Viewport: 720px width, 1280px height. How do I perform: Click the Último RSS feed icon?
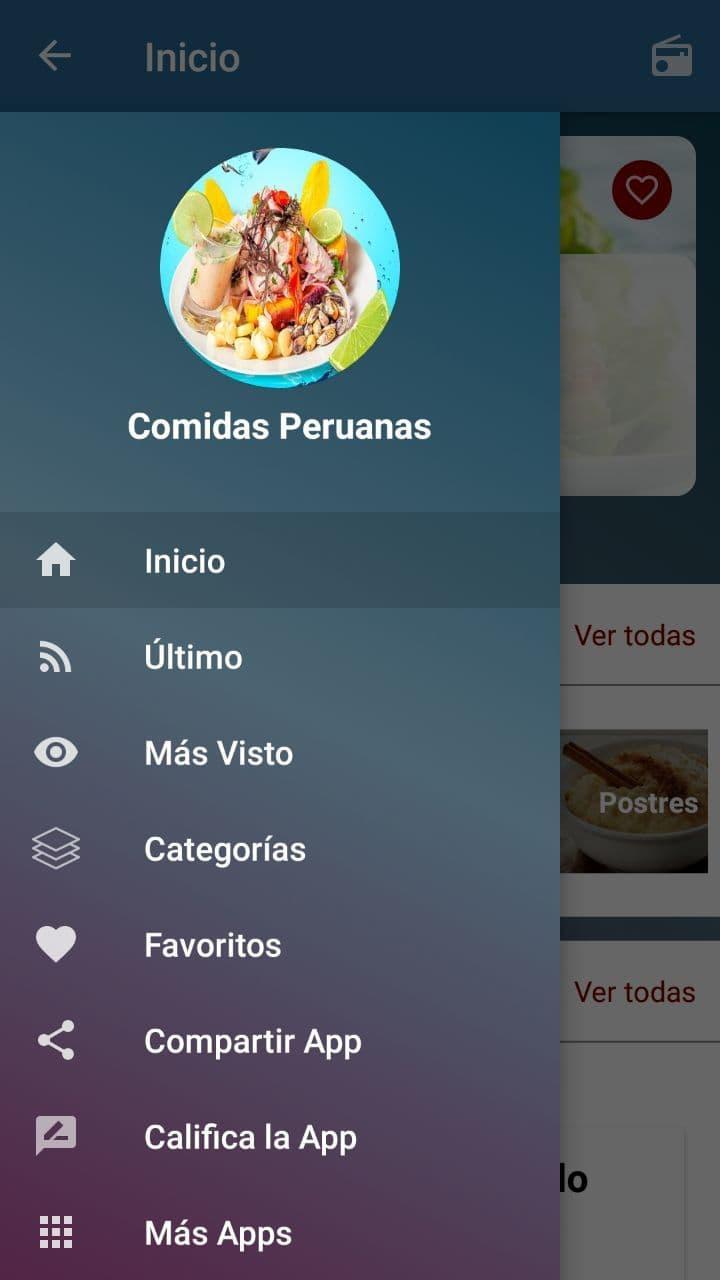(56, 657)
